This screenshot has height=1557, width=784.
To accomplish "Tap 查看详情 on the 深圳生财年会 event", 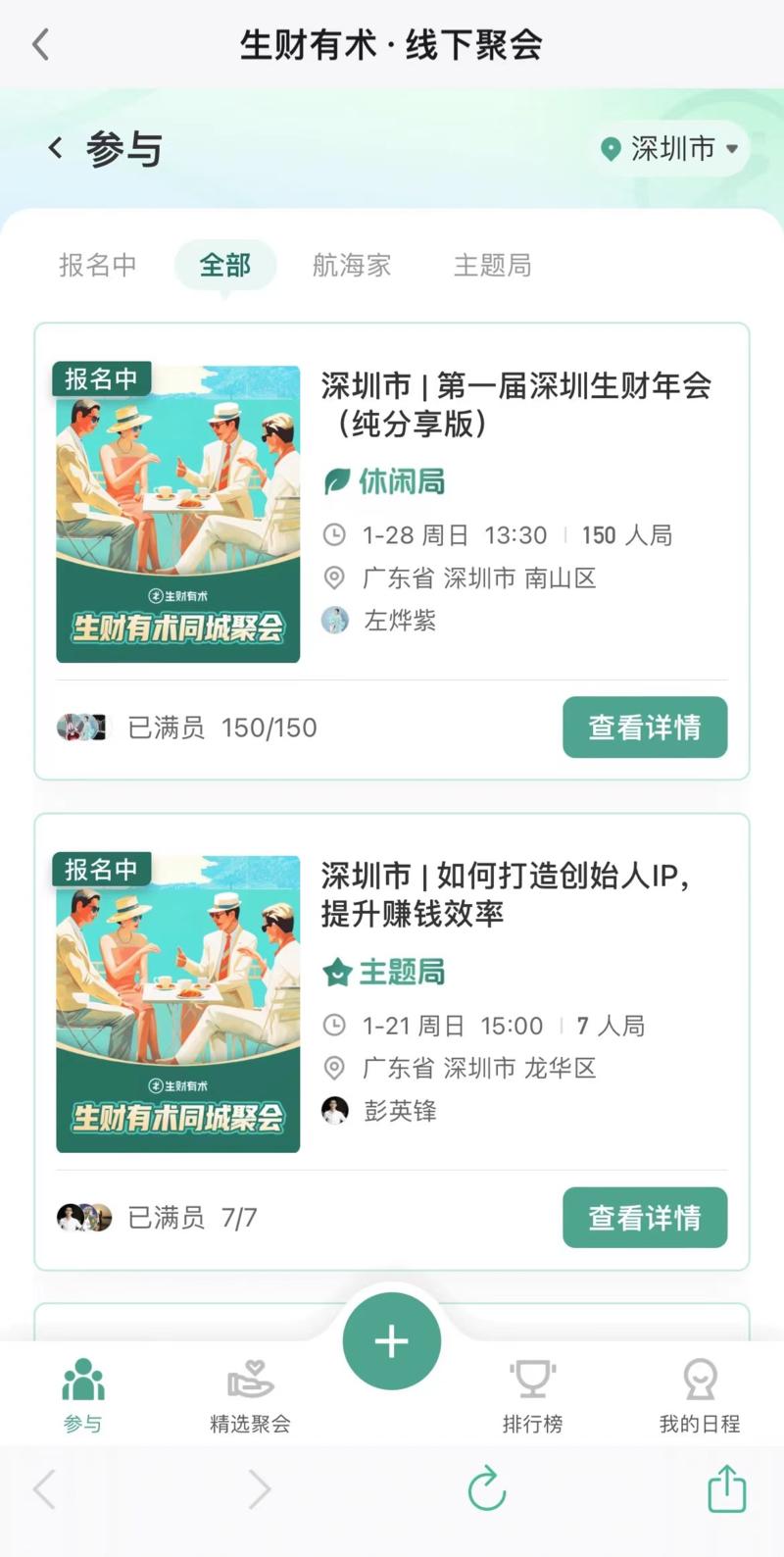I will pos(645,727).
